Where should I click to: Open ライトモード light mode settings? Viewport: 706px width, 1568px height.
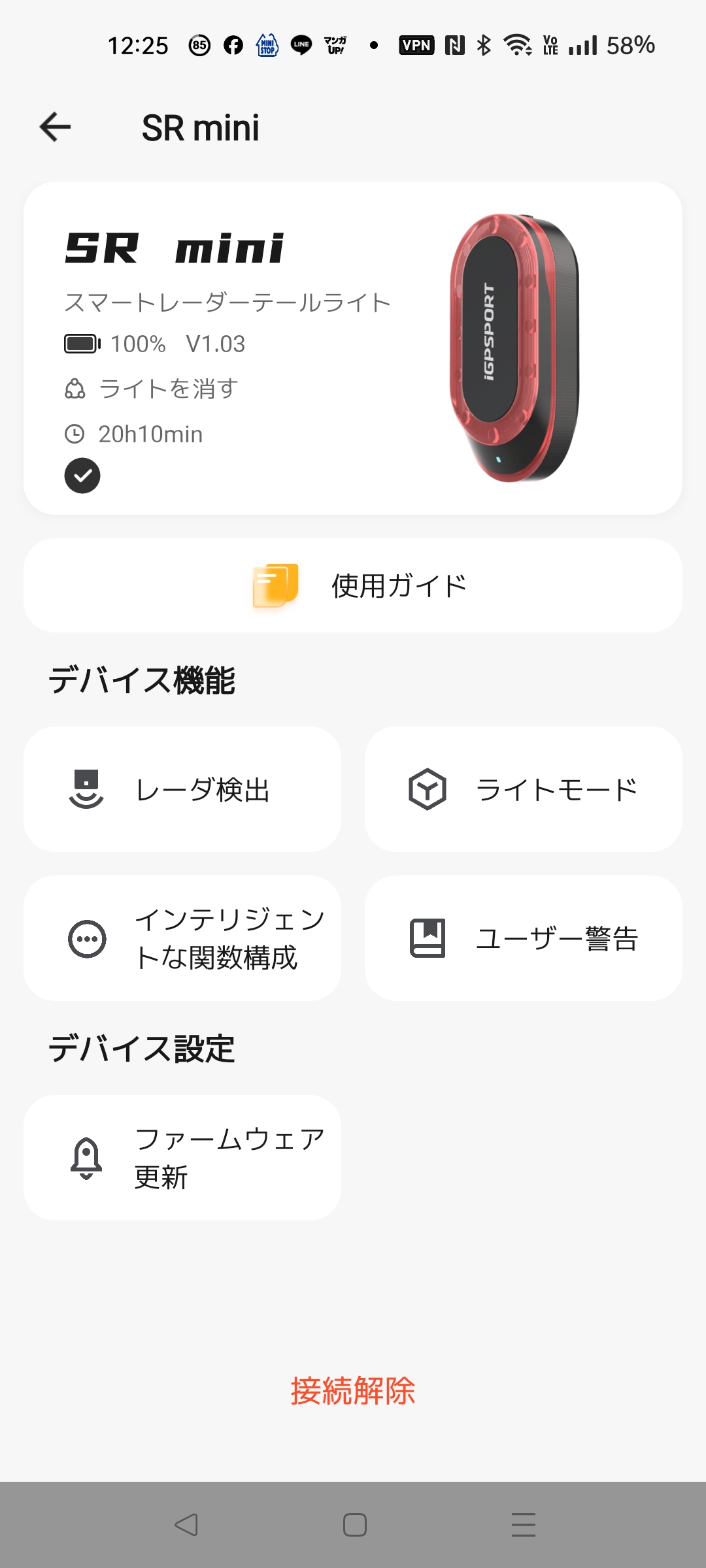coord(523,789)
